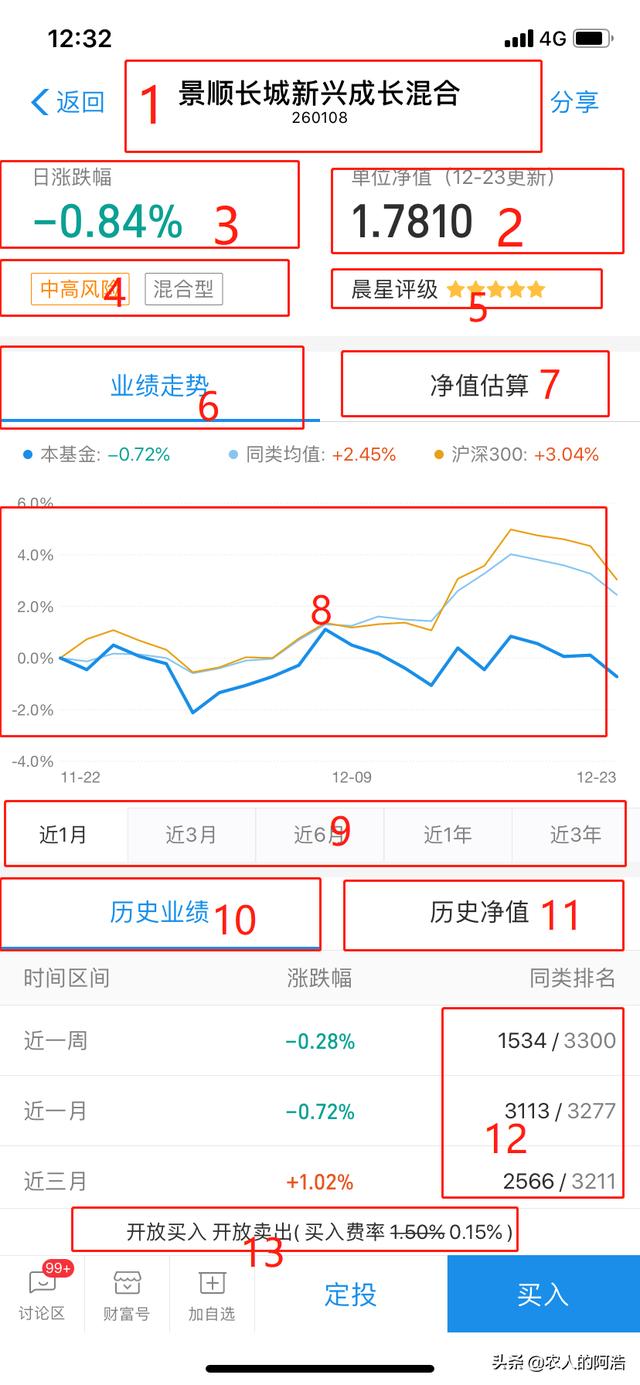Select the 近1月 chart range

click(x=64, y=834)
